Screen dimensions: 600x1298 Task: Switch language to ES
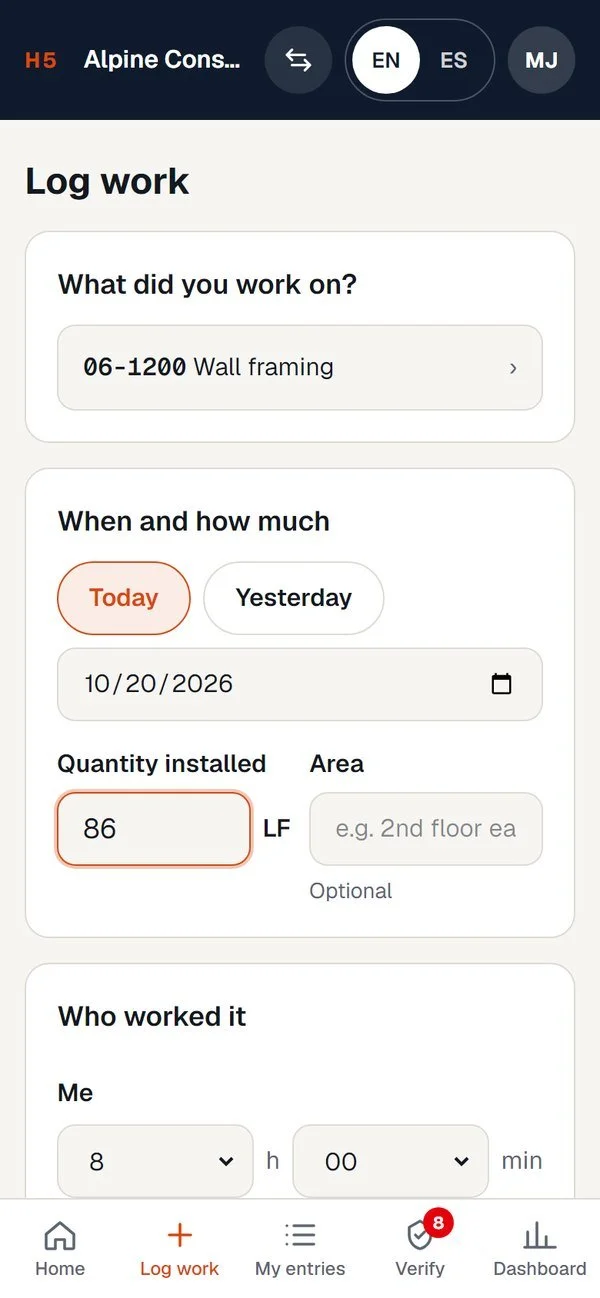(x=453, y=60)
